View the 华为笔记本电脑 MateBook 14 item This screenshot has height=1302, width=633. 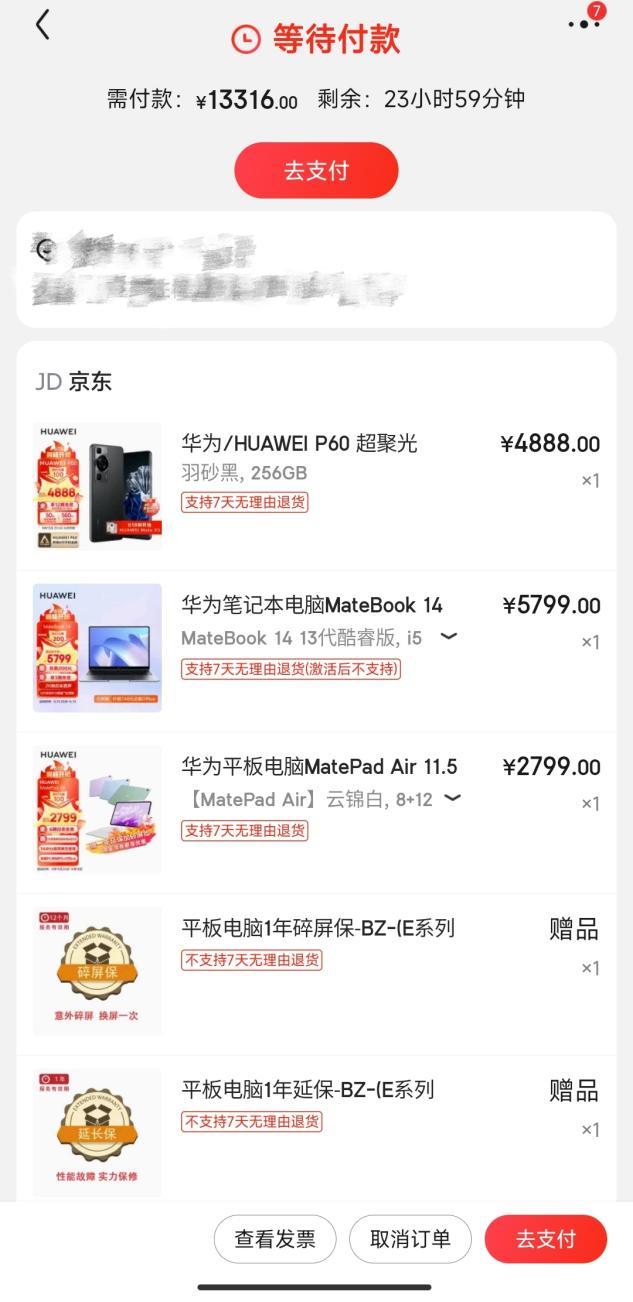coord(311,605)
